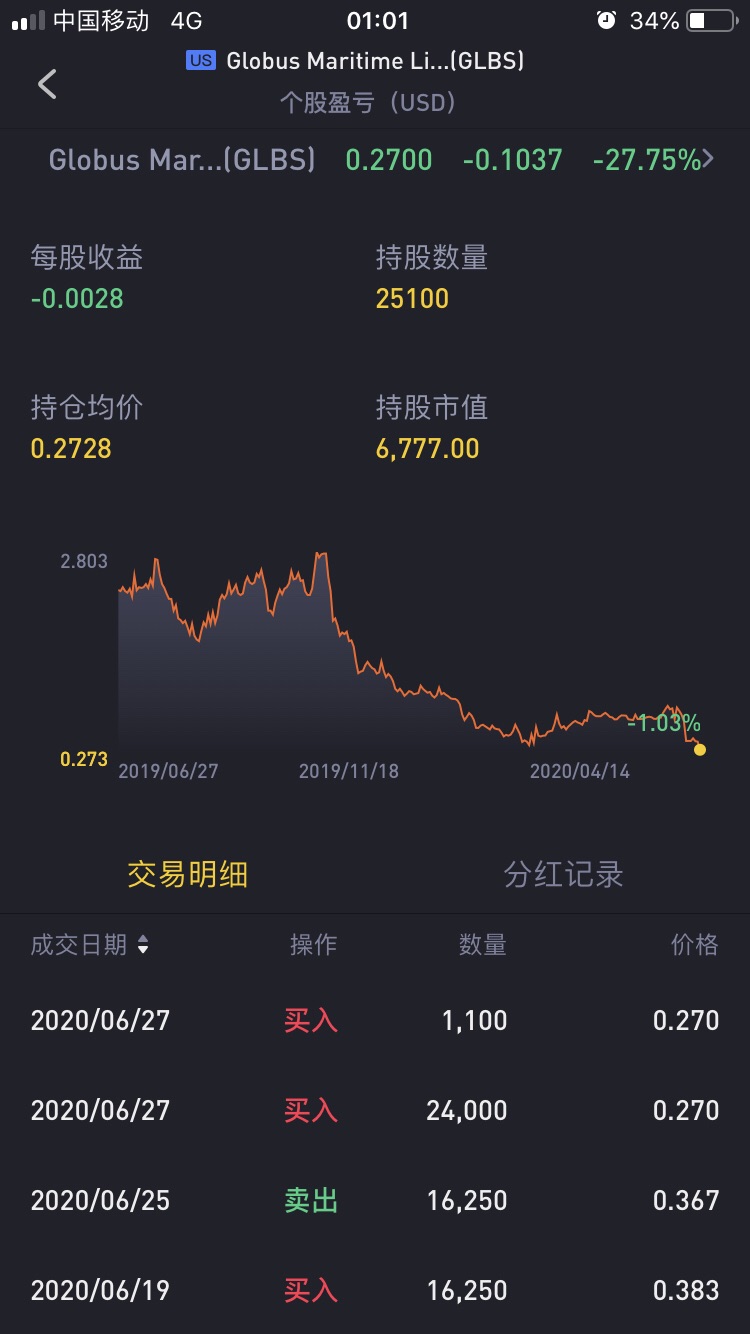
Task: Switch to the 交易明细 tab
Action: click(x=187, y=875)
